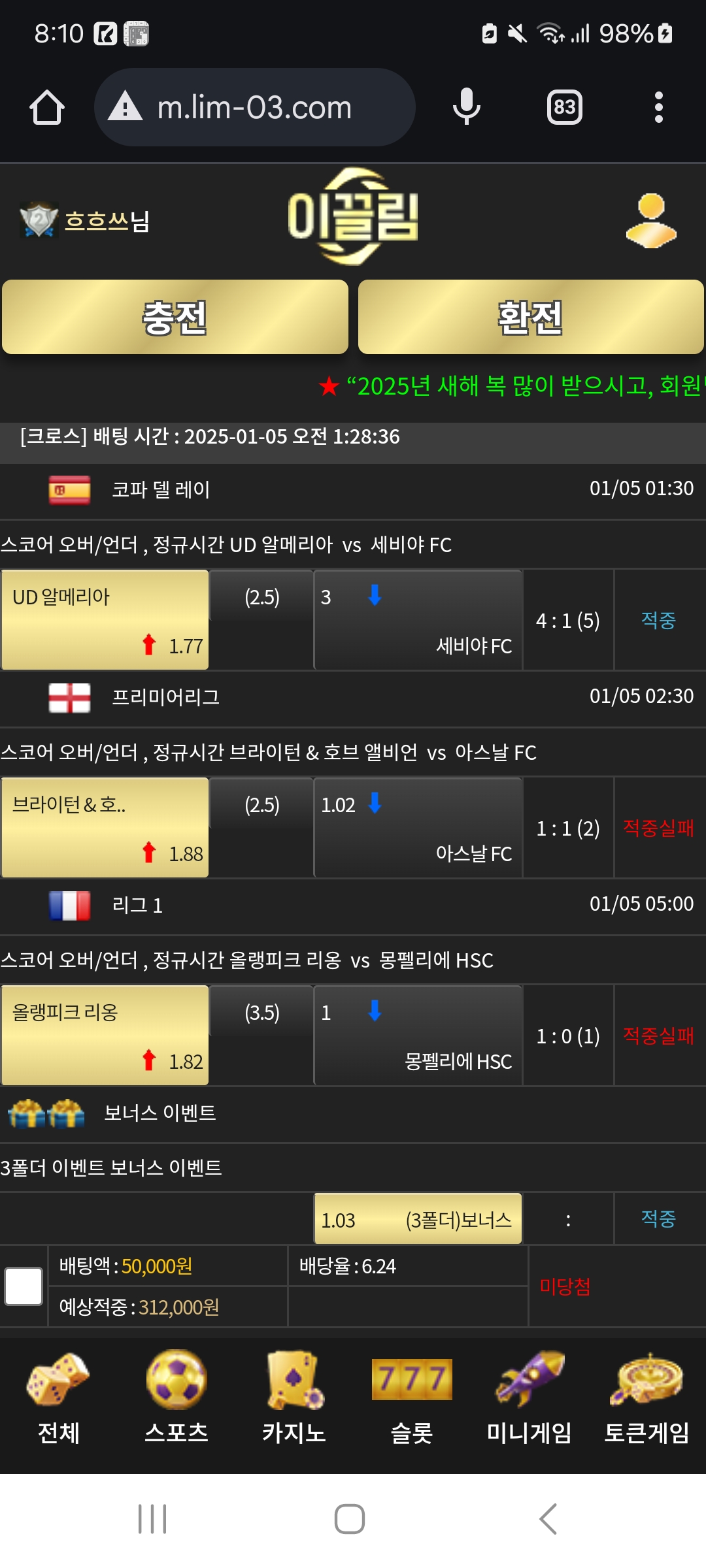Open the browser overflow menu
This screenshot has width=706, height=1568.
(658, 107)
